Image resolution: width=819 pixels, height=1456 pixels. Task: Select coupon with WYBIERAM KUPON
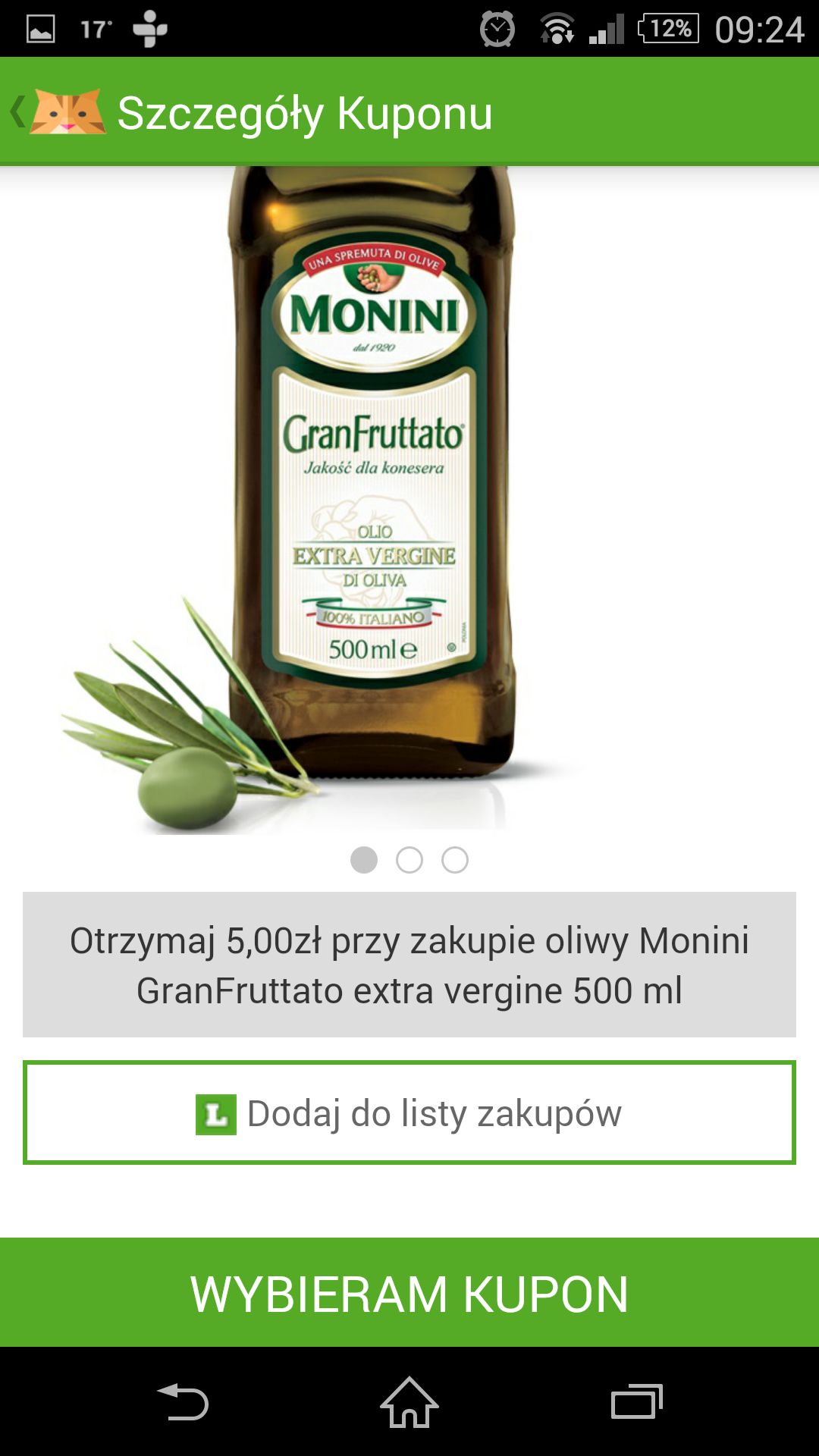(x=409, y=1293)
